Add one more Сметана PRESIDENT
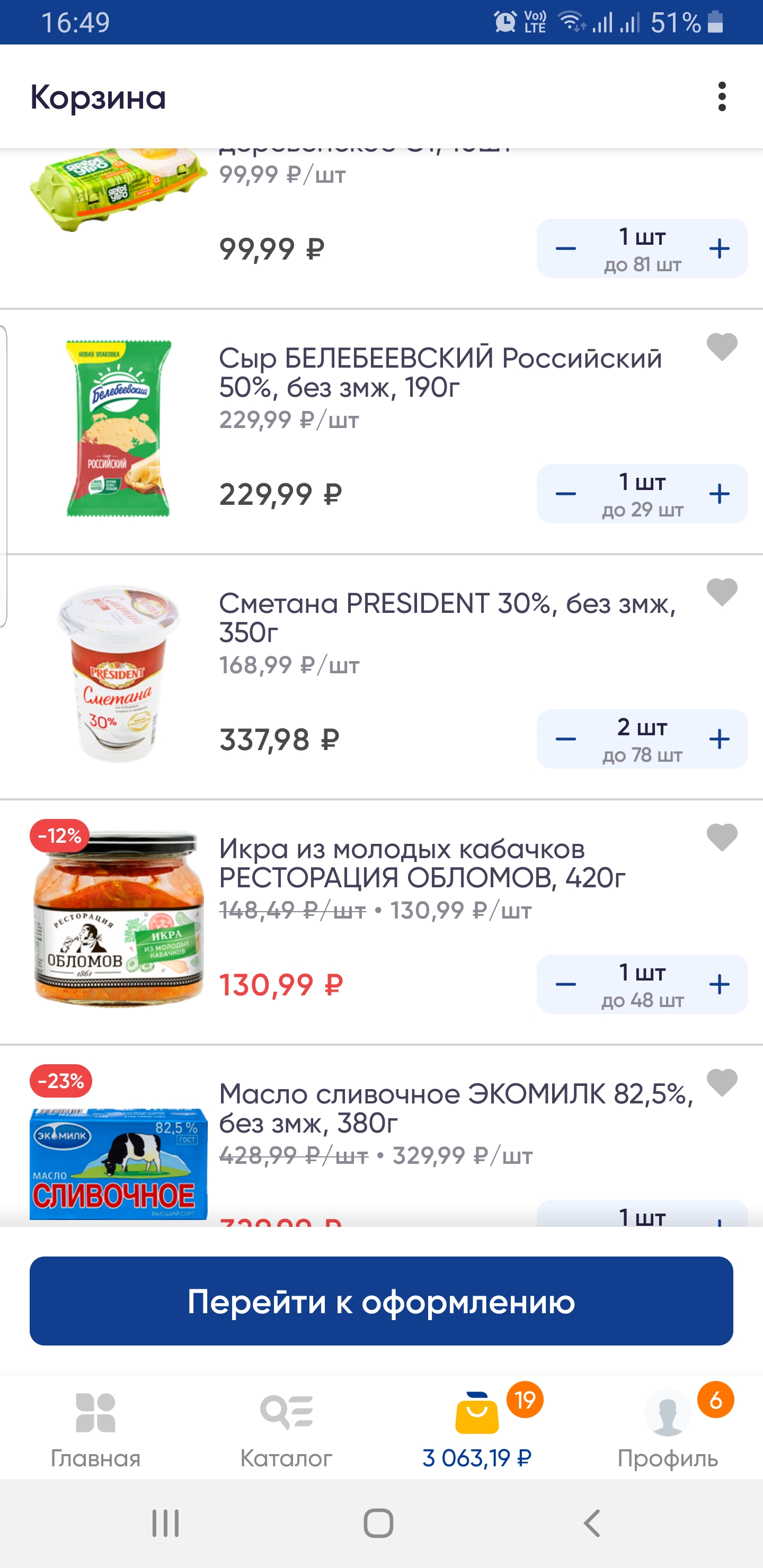The image size is (763, 1568). click(x=719, y=739)
